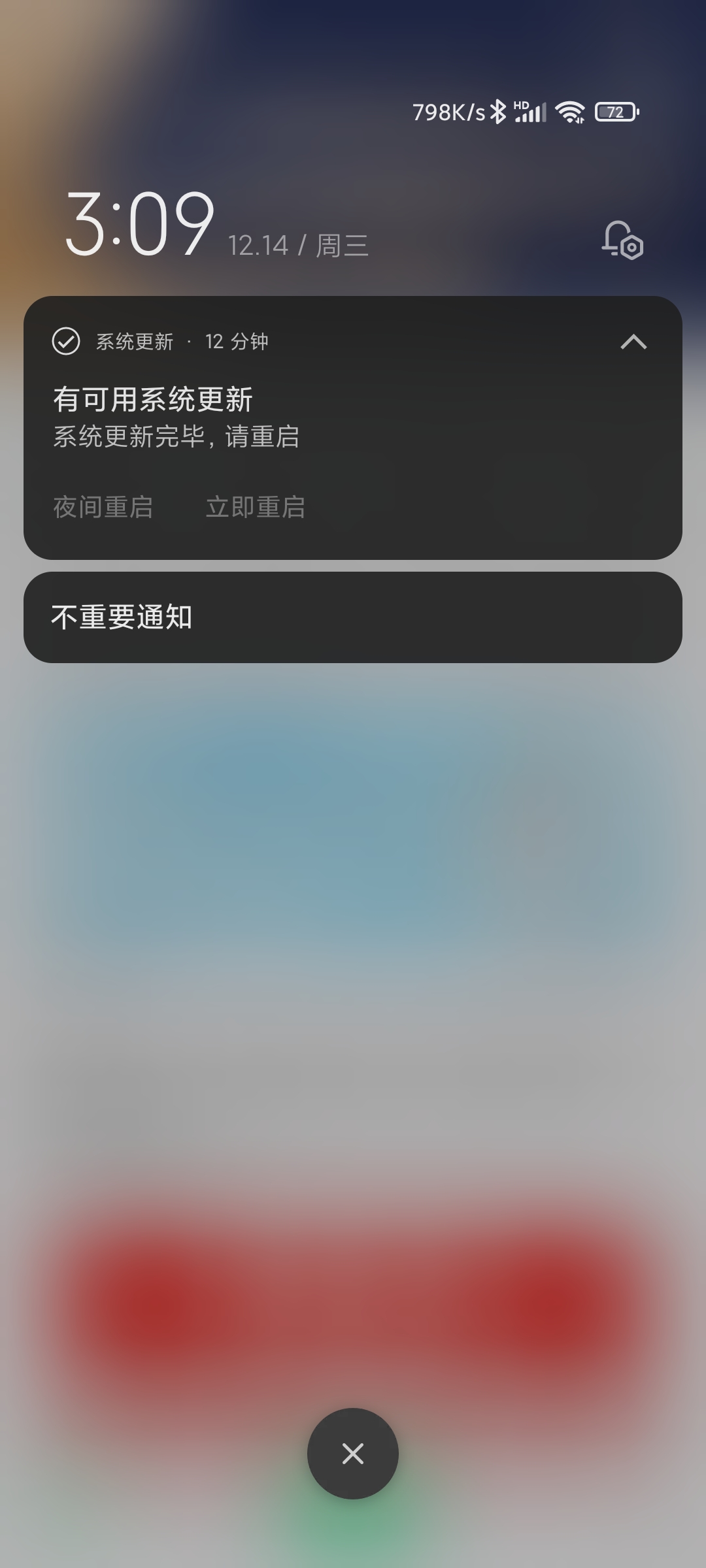Choose 夜间重启 to restart at night

pos(103,507)
